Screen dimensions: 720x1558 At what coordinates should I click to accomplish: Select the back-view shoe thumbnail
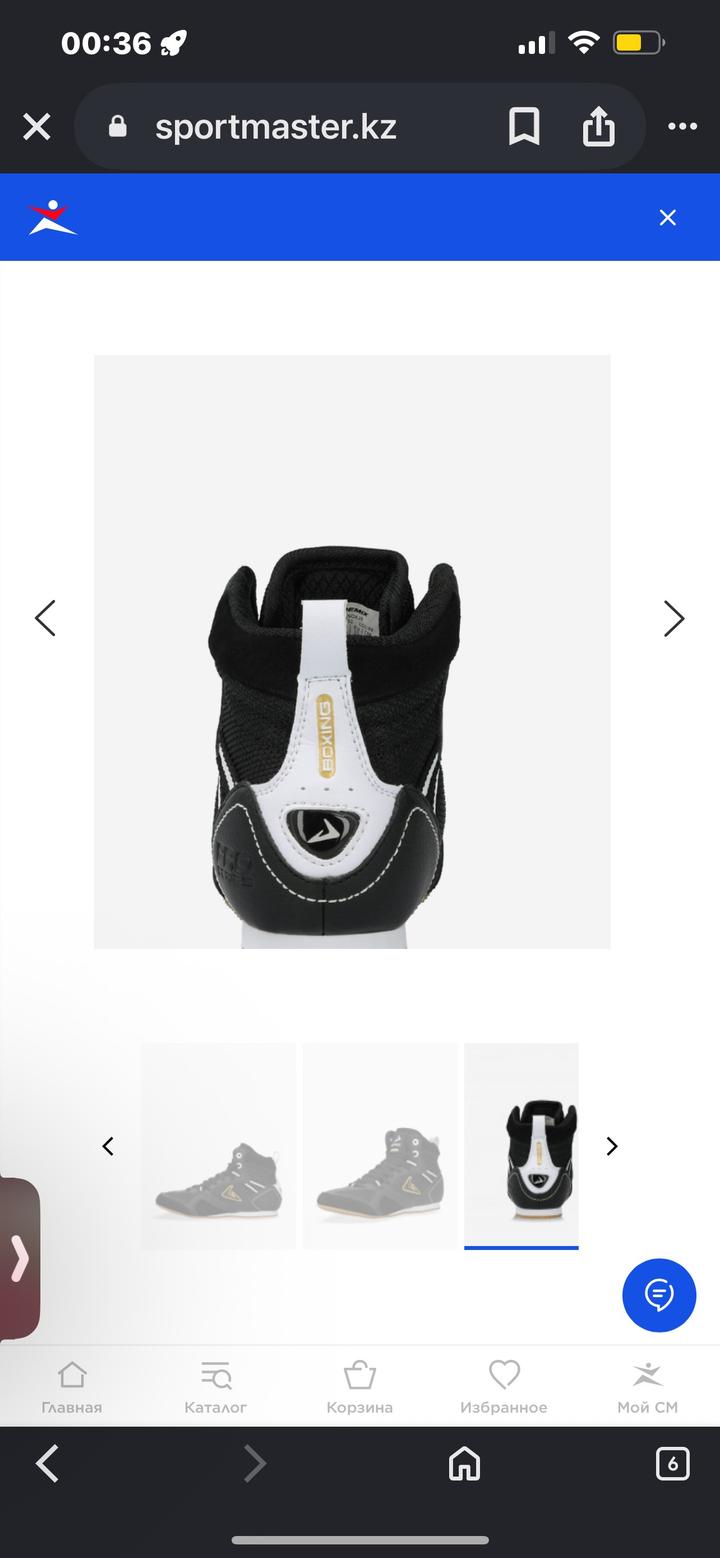[521, 1146]
